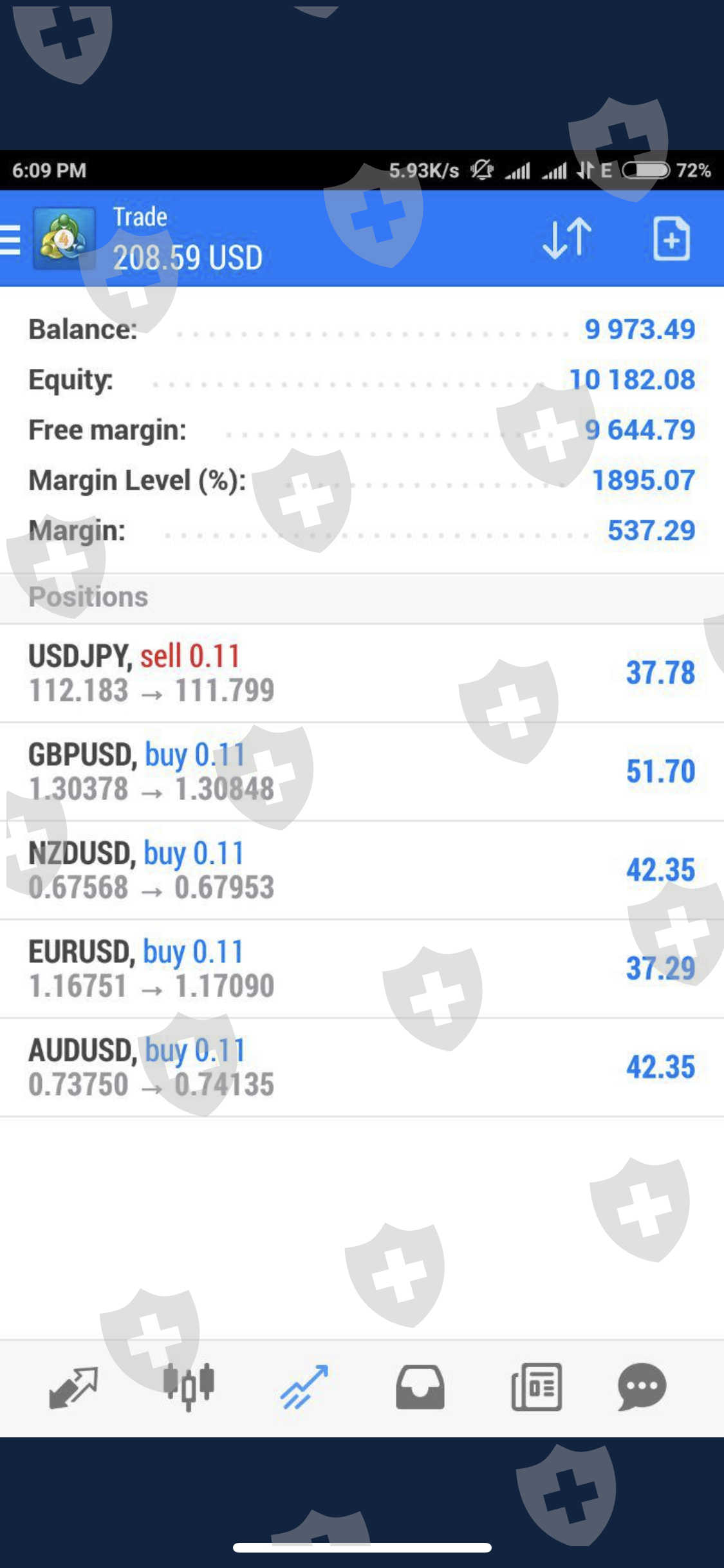Go to the candlestick Chart tab
Viewport: 724px width, 1568px height.
pyautogui.click(x=188, y=1388)
